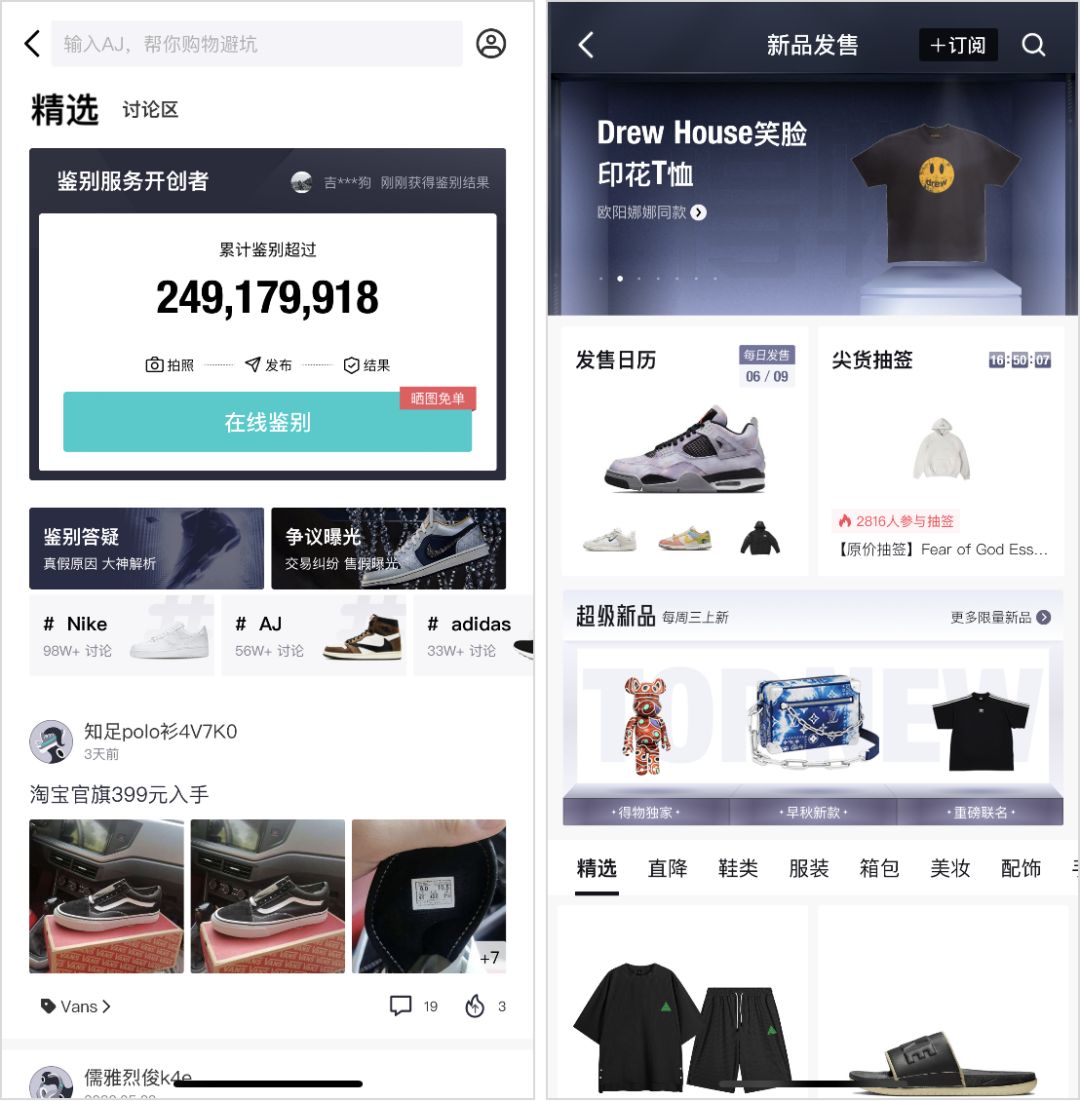Open the 尖货抽签 card
This screenshot has height=1101, width=1080.
point(941,450)
